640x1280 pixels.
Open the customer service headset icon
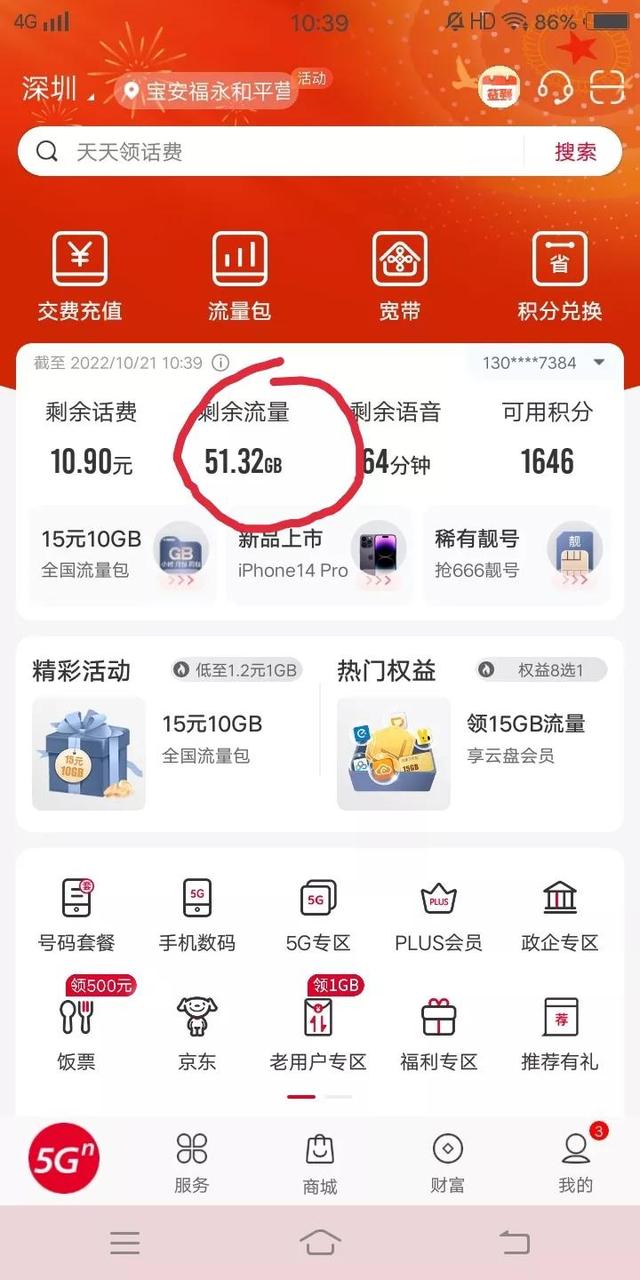point(555,88)
